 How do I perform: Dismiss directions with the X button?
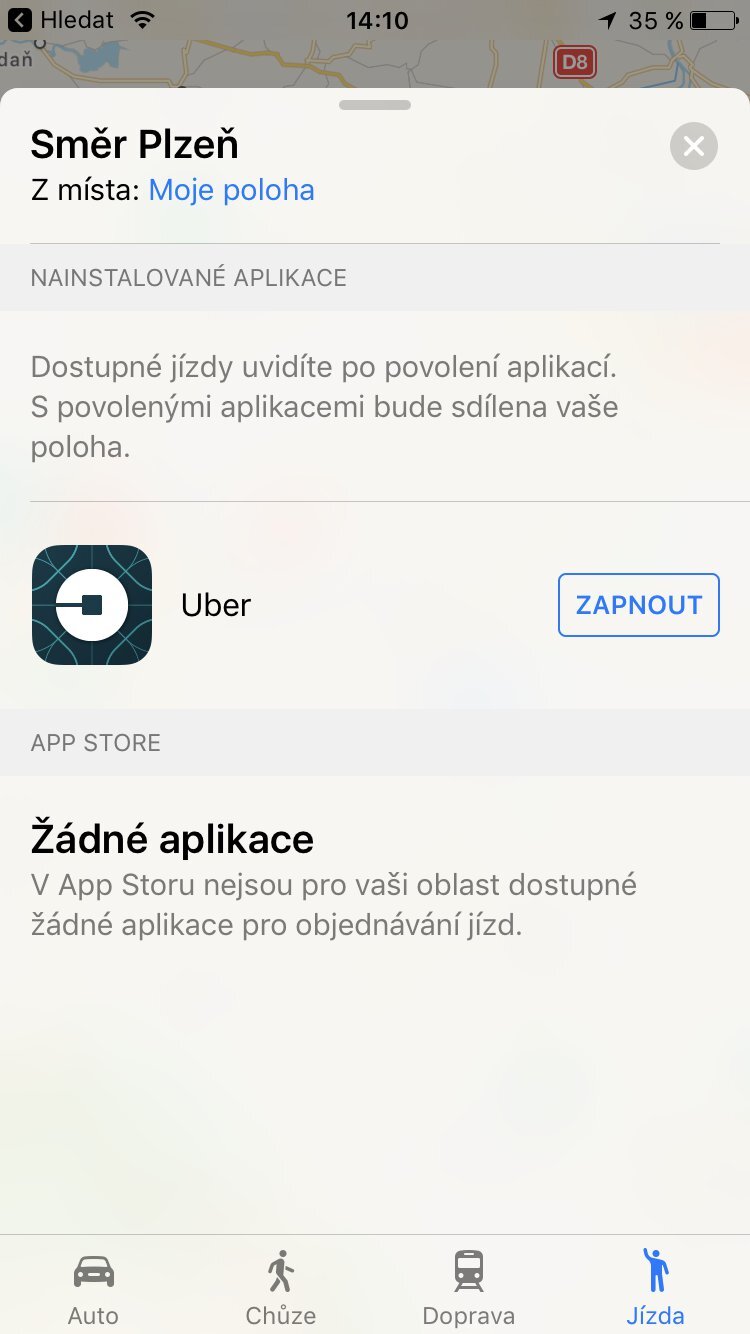pos(693,145)
